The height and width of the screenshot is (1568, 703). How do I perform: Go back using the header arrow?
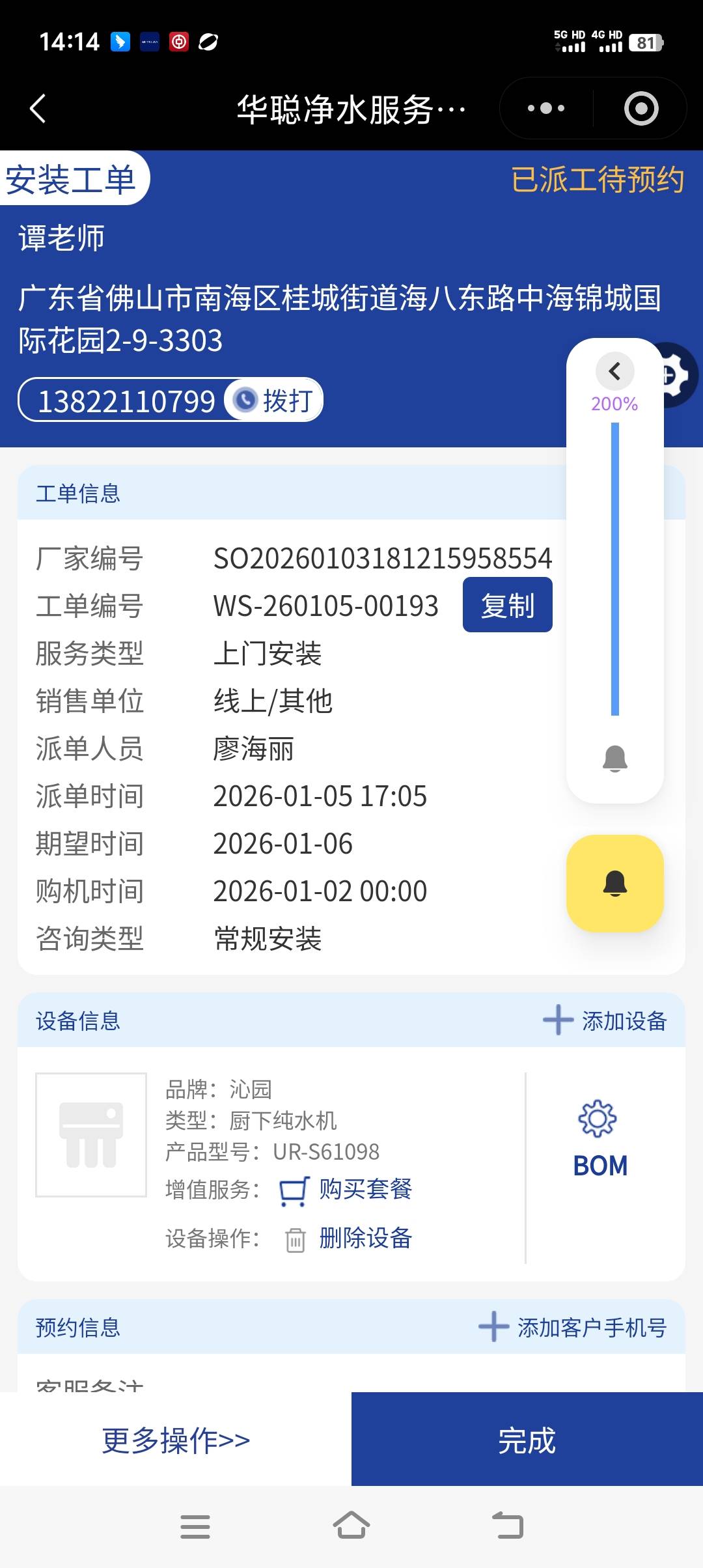38,109
